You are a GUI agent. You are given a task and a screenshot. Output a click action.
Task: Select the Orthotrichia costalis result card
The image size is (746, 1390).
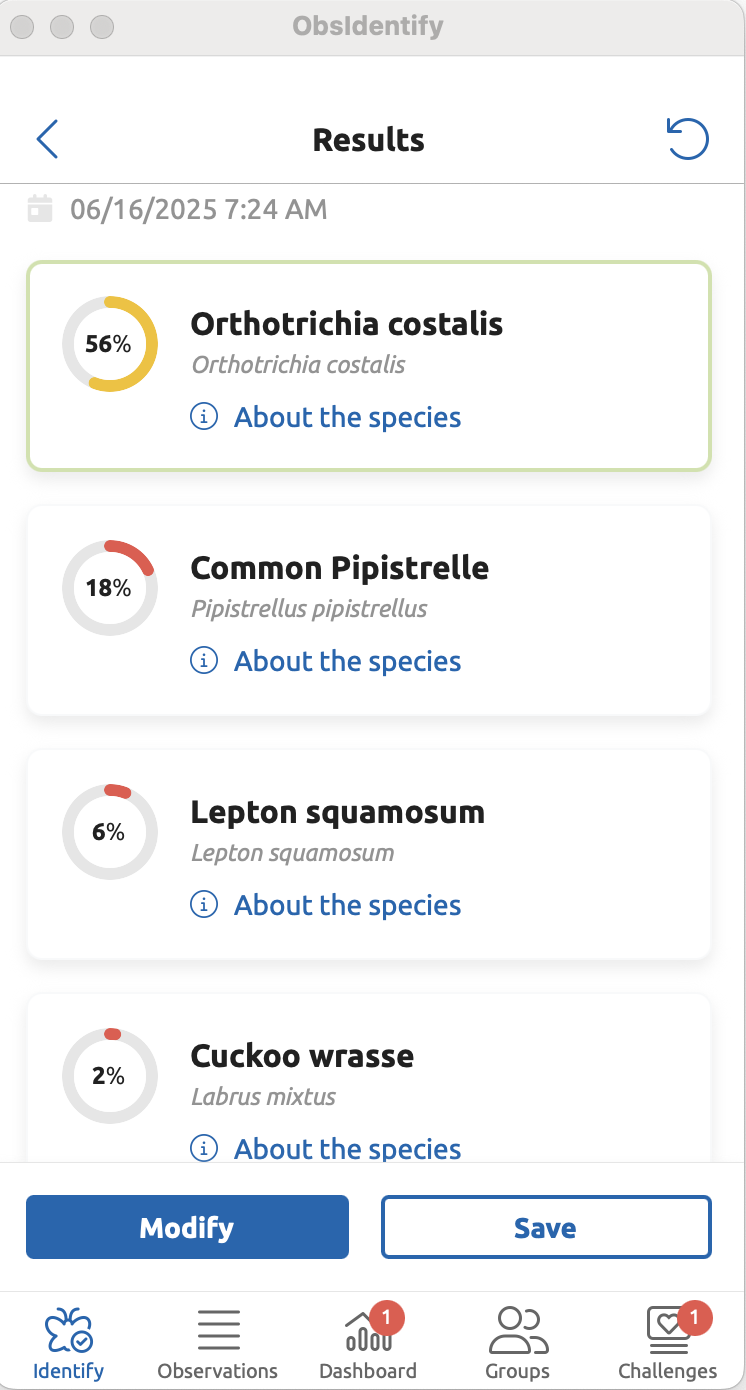coord(369,366)
